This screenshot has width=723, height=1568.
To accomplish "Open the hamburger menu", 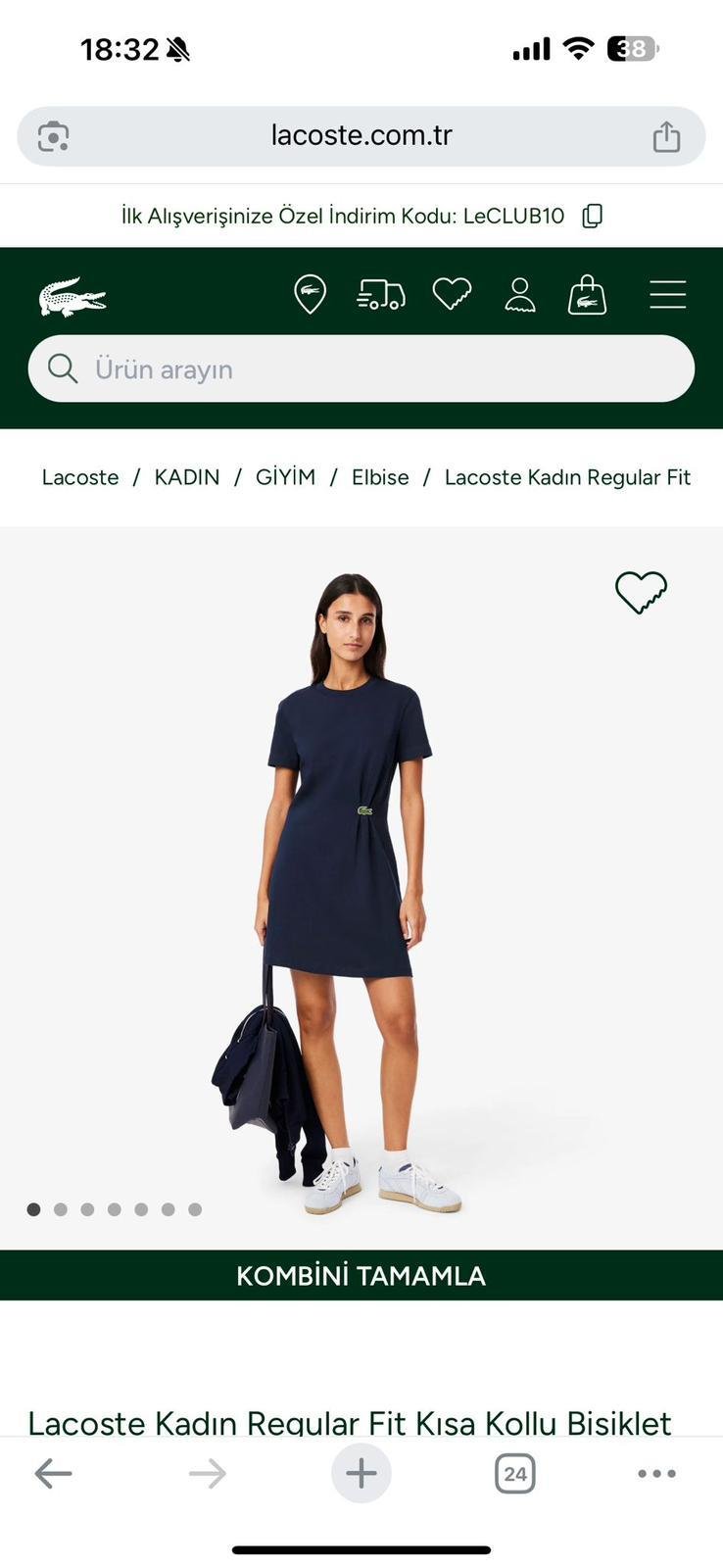I will pos(667,294).
